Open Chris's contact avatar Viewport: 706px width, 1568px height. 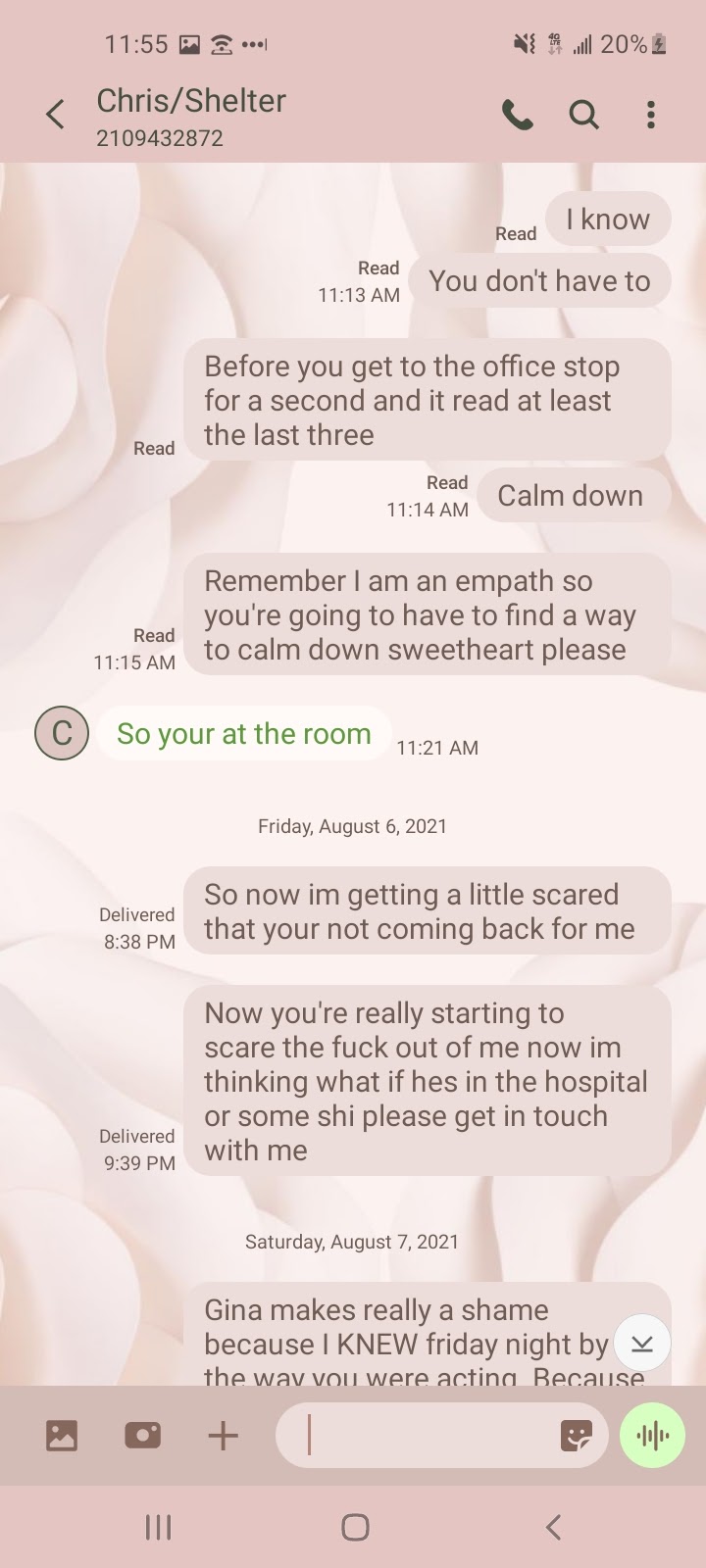[x=62, y=733]
